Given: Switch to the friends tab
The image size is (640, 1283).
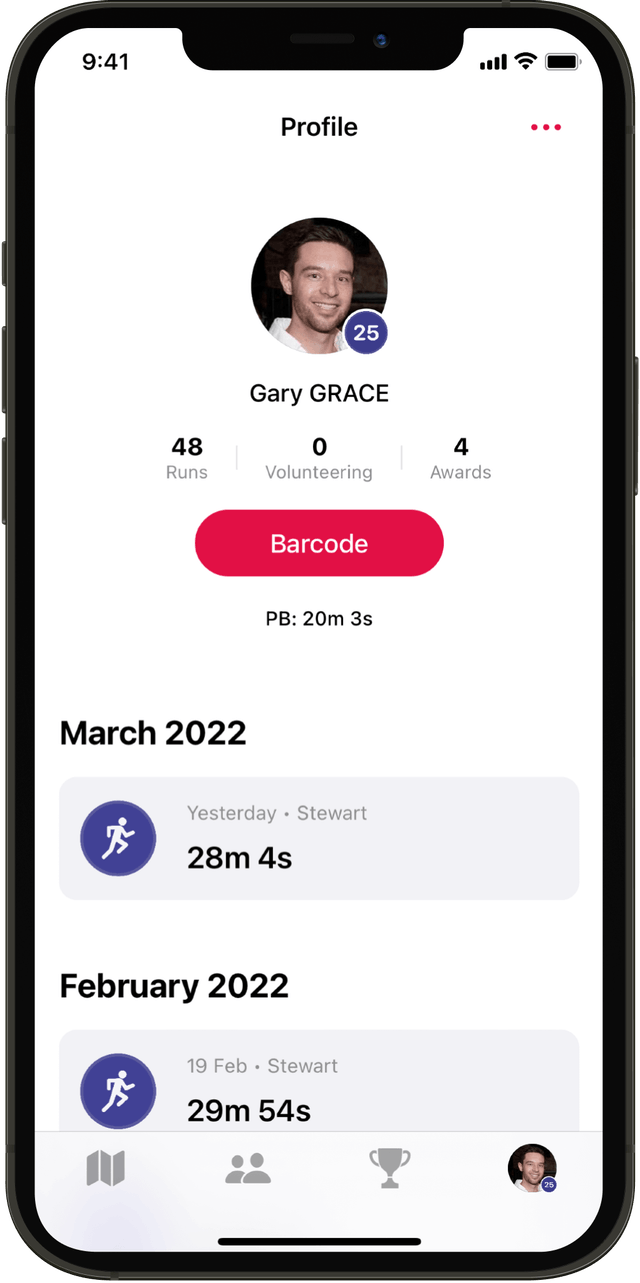Looking at the screenshot, I should point(248,1168).
